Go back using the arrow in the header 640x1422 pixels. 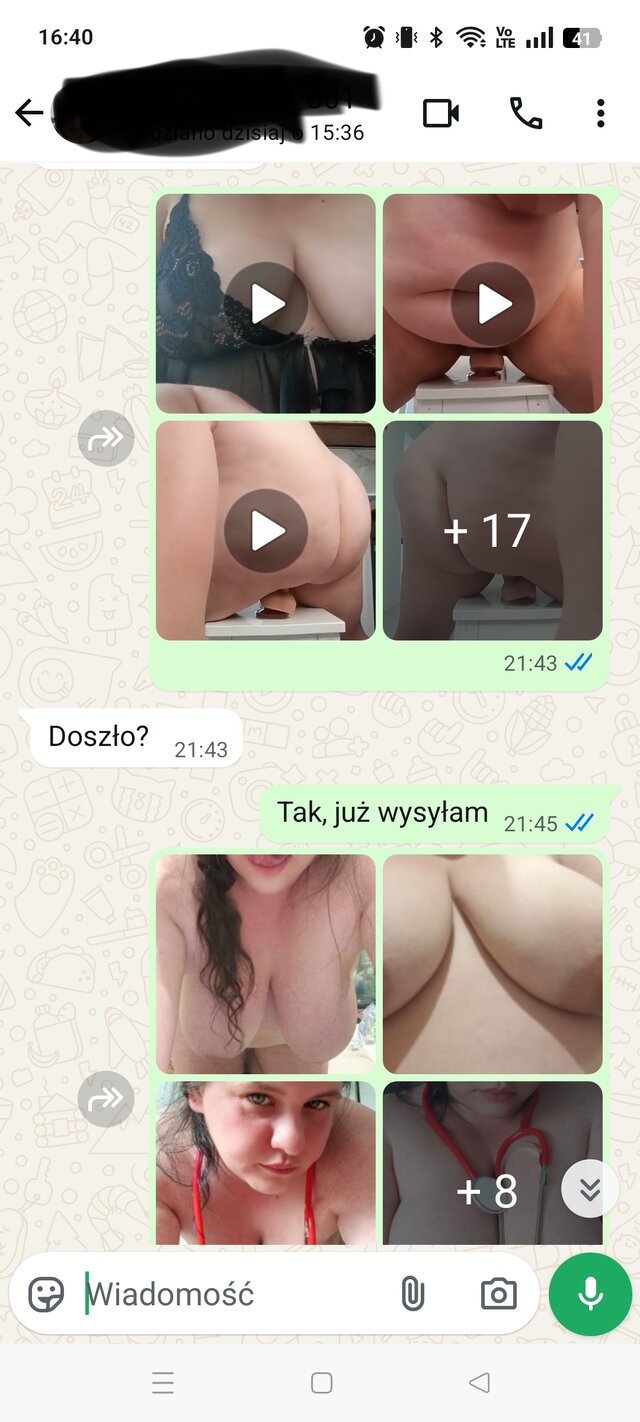(x=29, y=113)
